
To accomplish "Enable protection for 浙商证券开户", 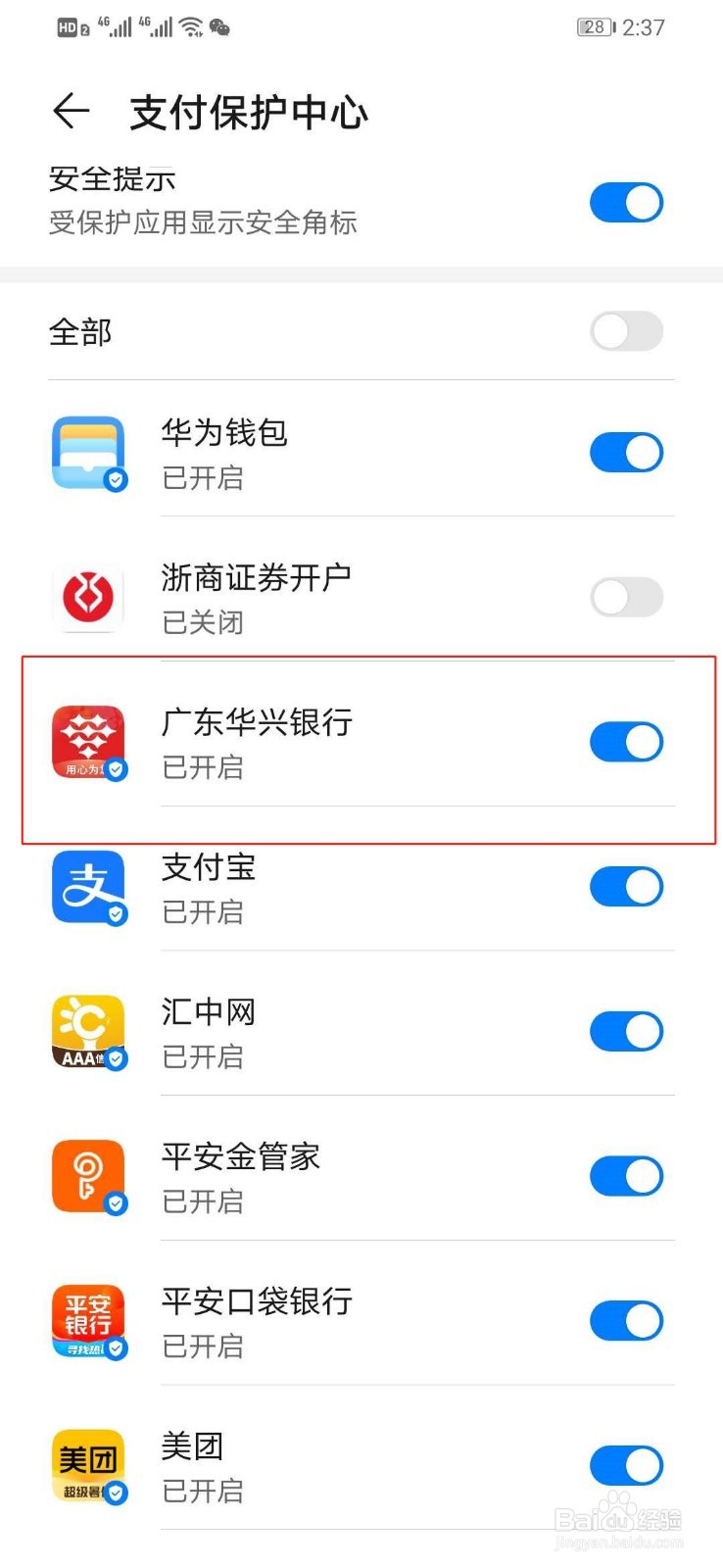I will tap(627, 597).
